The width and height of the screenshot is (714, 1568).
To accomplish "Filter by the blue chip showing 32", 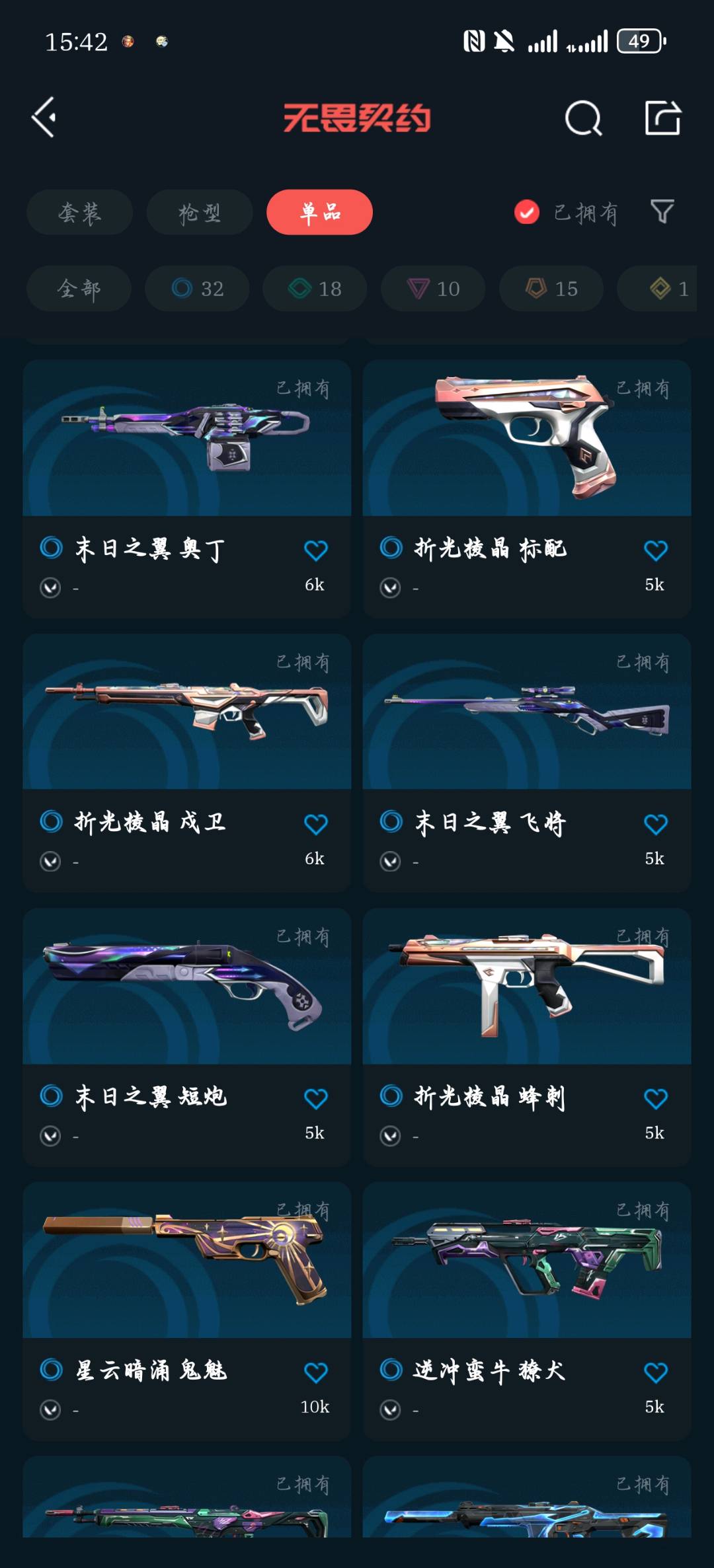I will (197, 289).
